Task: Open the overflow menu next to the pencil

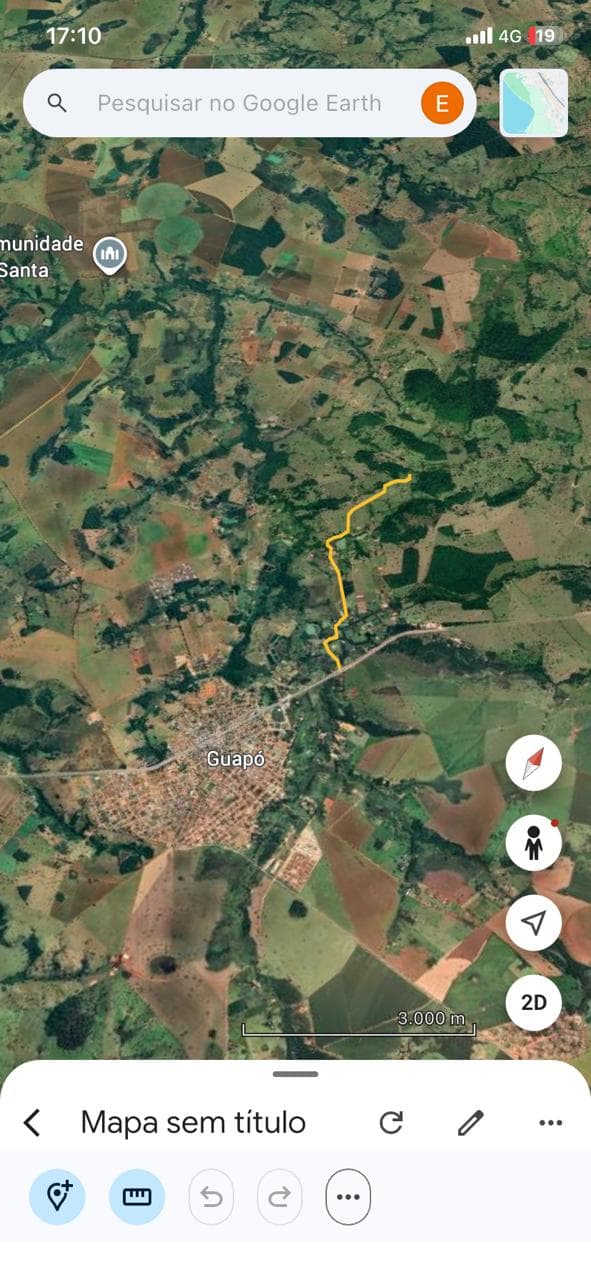Action: (x=551, y=1122)
